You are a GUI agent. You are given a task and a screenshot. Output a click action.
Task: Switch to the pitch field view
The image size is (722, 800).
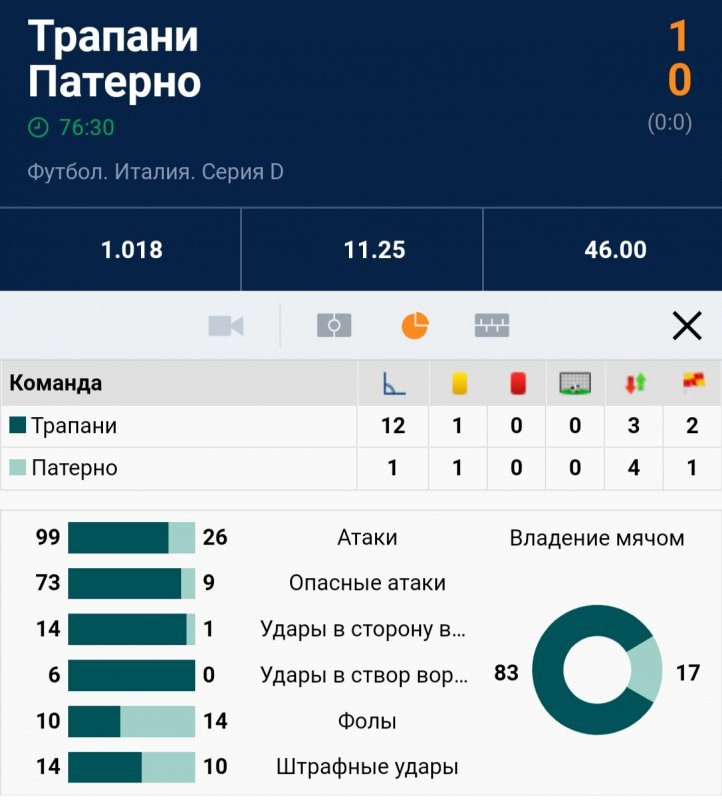coord(334,326)
